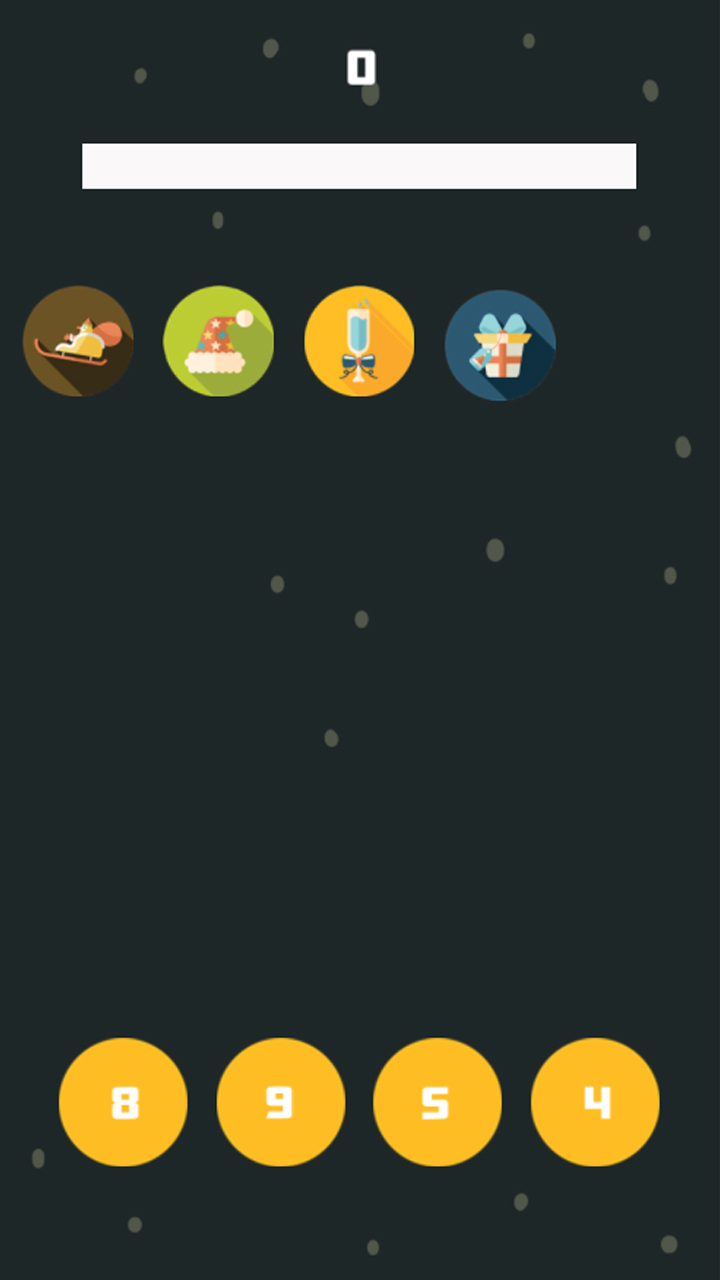Select the number 9 button
Image resolution: width=720 pixels, height=1280 pixels.
coord(281,1102)
